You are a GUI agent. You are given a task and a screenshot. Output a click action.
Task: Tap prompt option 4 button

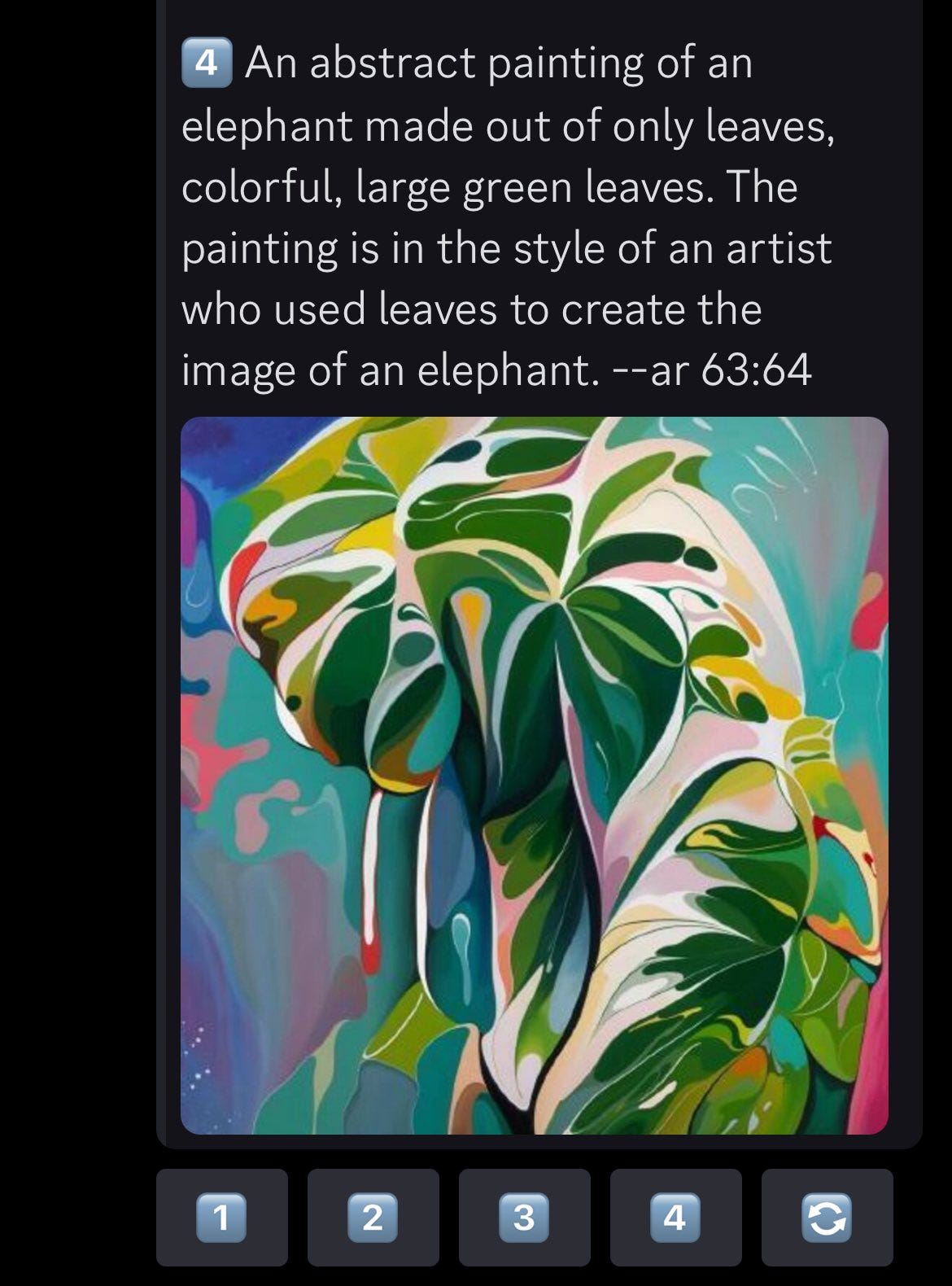675,1218
